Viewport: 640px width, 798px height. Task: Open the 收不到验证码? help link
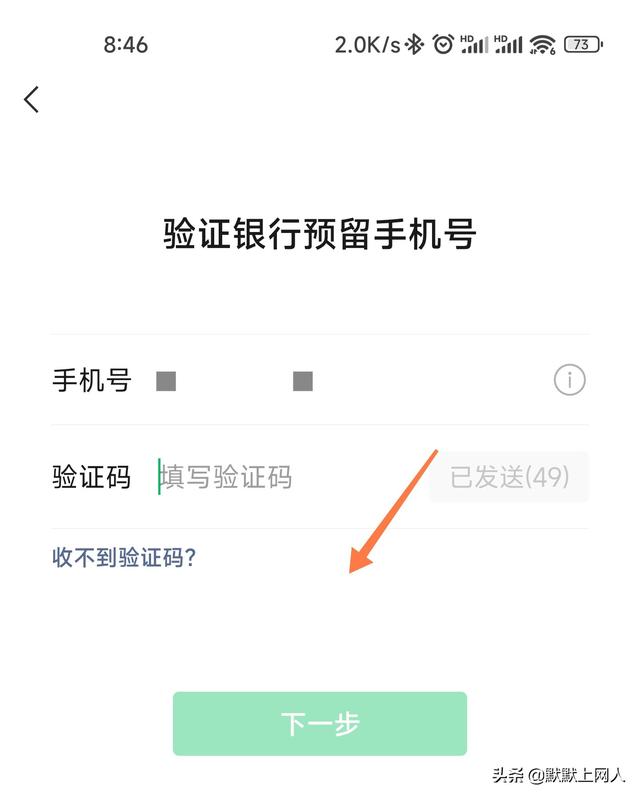click(124, 558)
